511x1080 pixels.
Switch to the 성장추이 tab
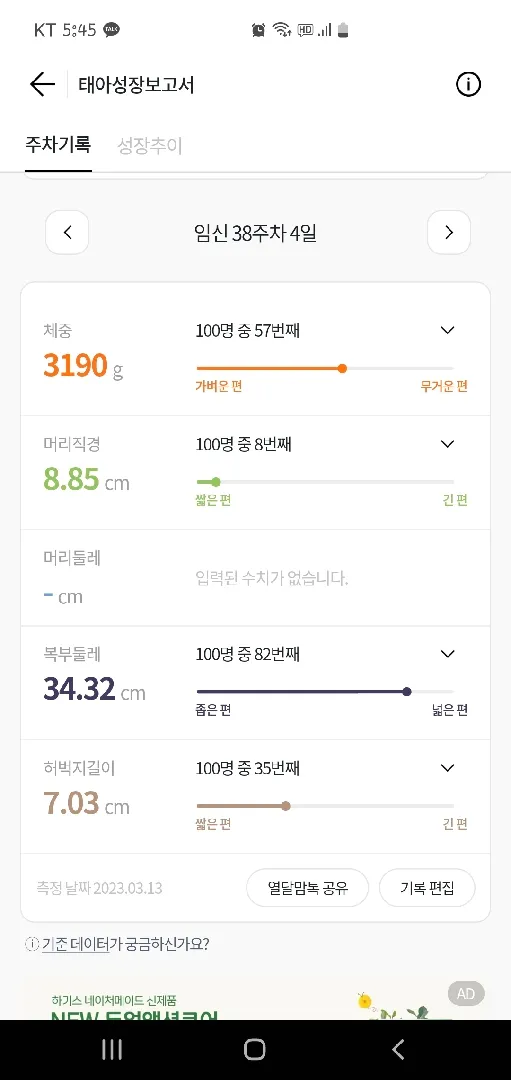[149, 145]
